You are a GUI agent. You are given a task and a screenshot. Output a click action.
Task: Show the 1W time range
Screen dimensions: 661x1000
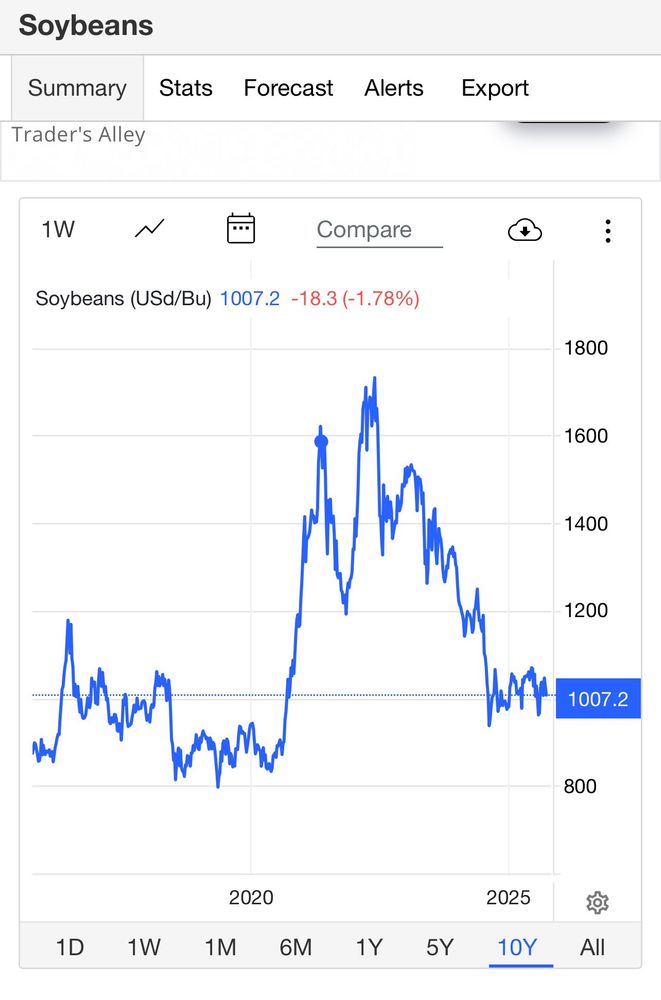tap(144, 947)
